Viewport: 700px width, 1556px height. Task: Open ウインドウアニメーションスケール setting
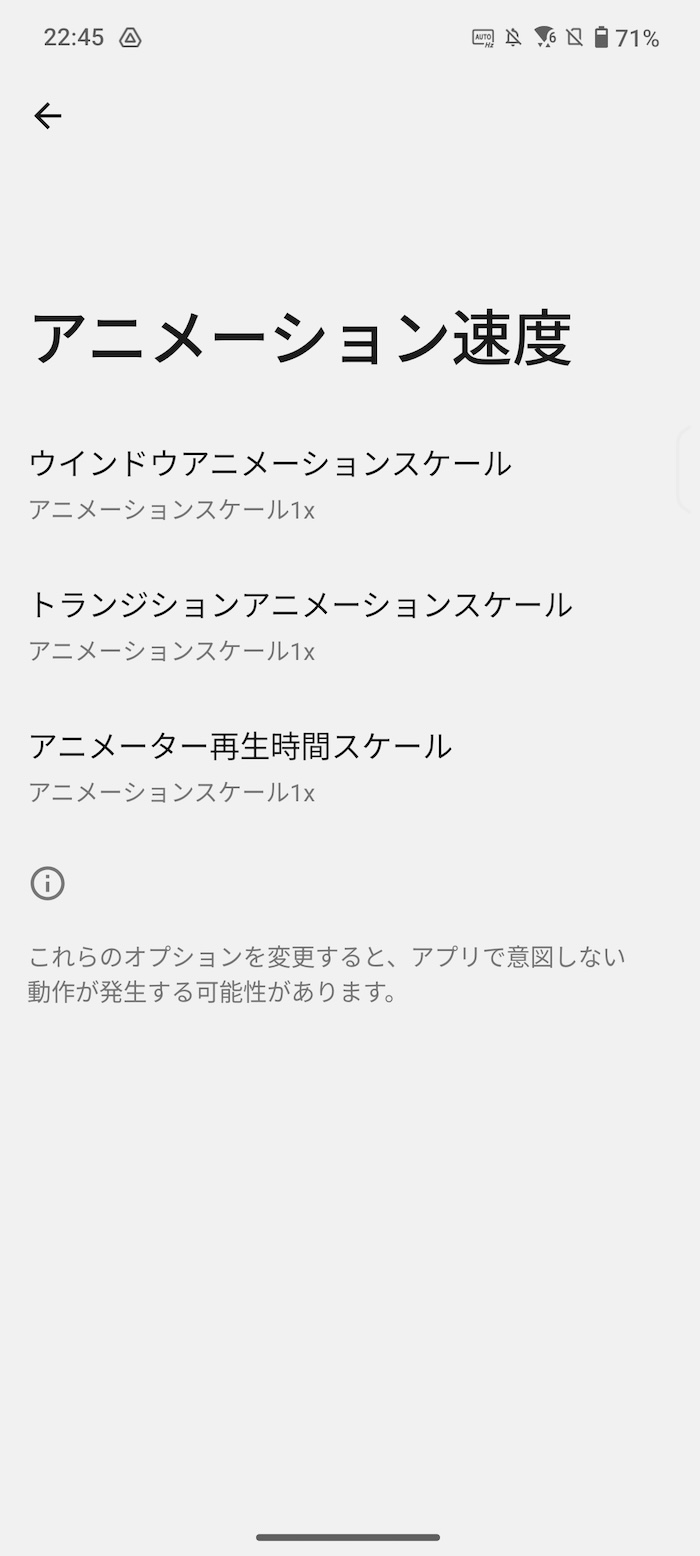click(350, 485)
